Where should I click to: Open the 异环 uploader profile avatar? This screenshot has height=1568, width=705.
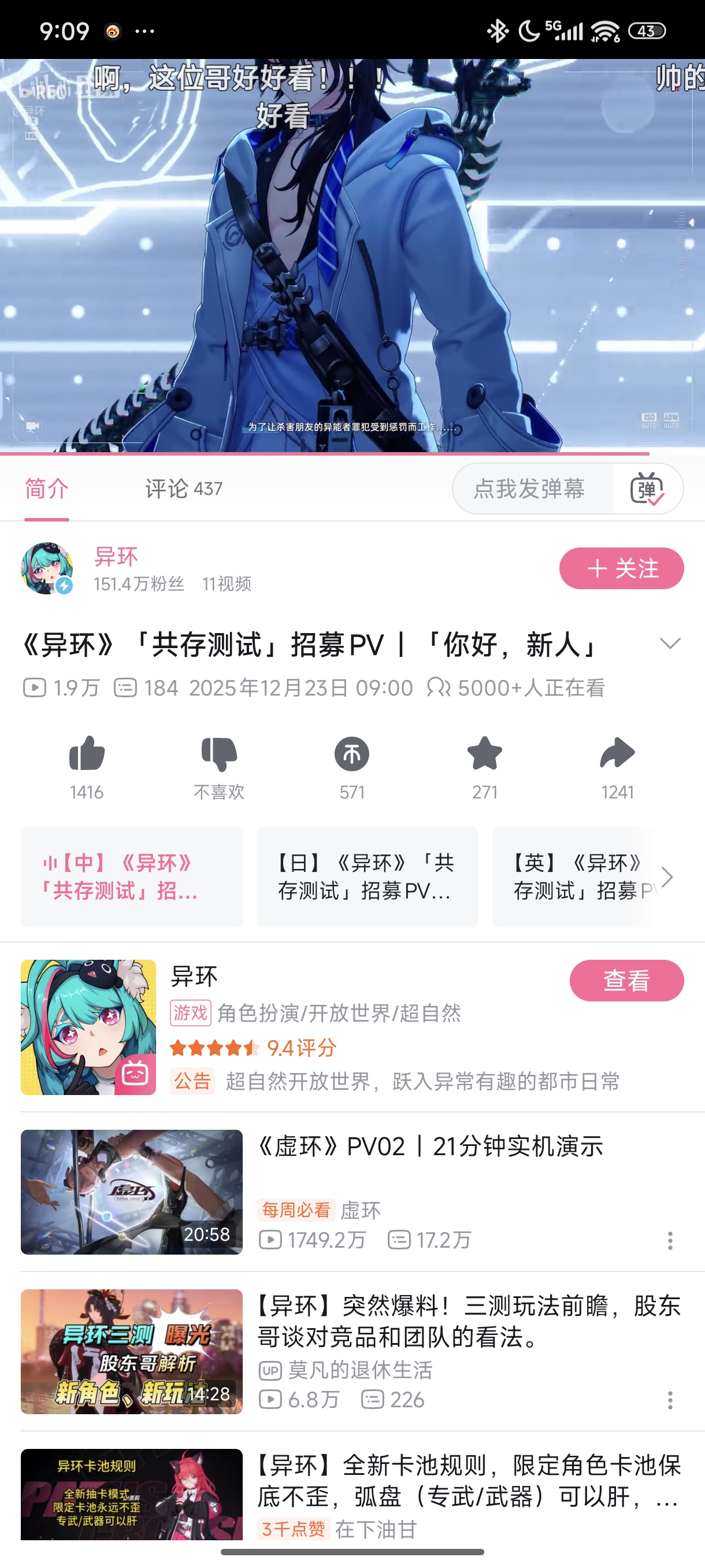tap(47, 568)
